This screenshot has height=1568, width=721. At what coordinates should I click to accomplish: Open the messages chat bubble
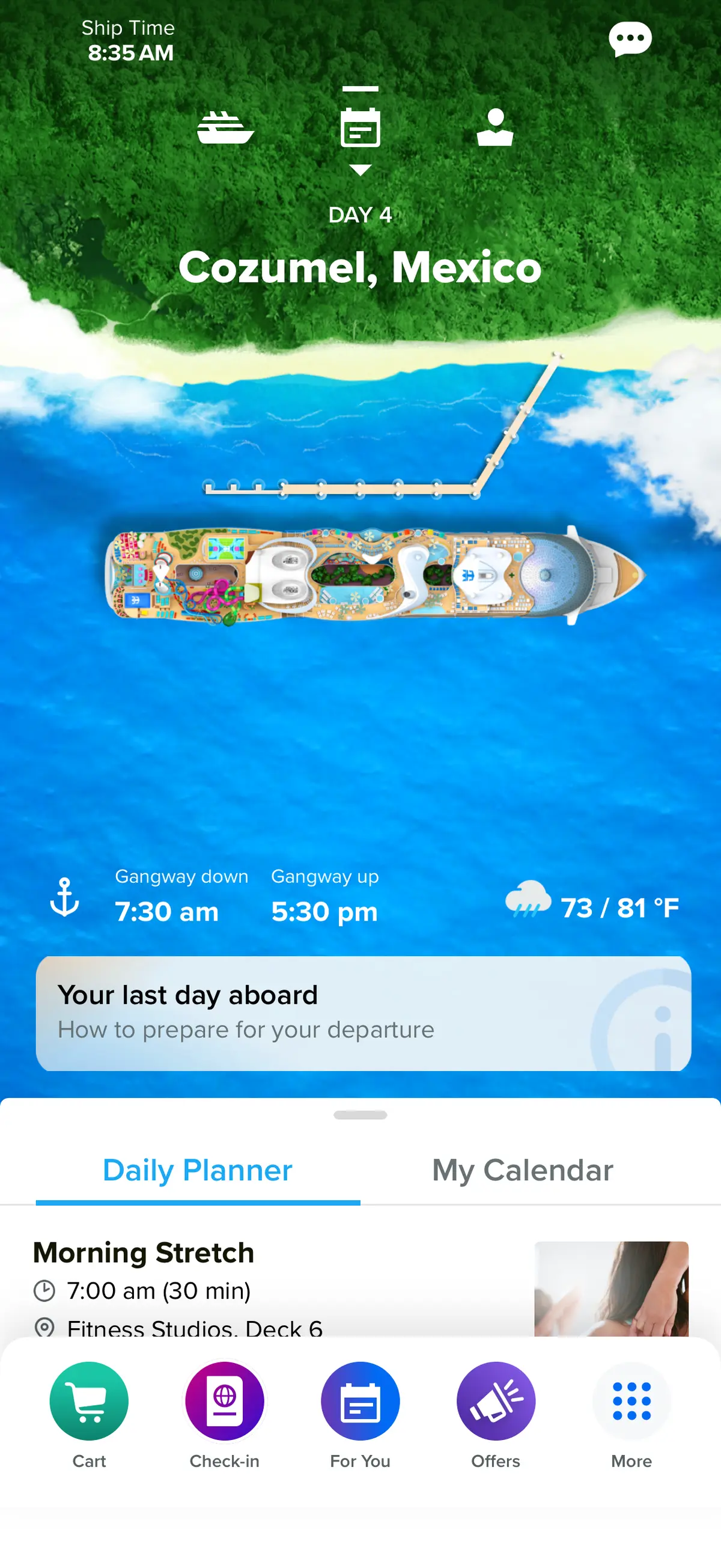click(631, 38)
